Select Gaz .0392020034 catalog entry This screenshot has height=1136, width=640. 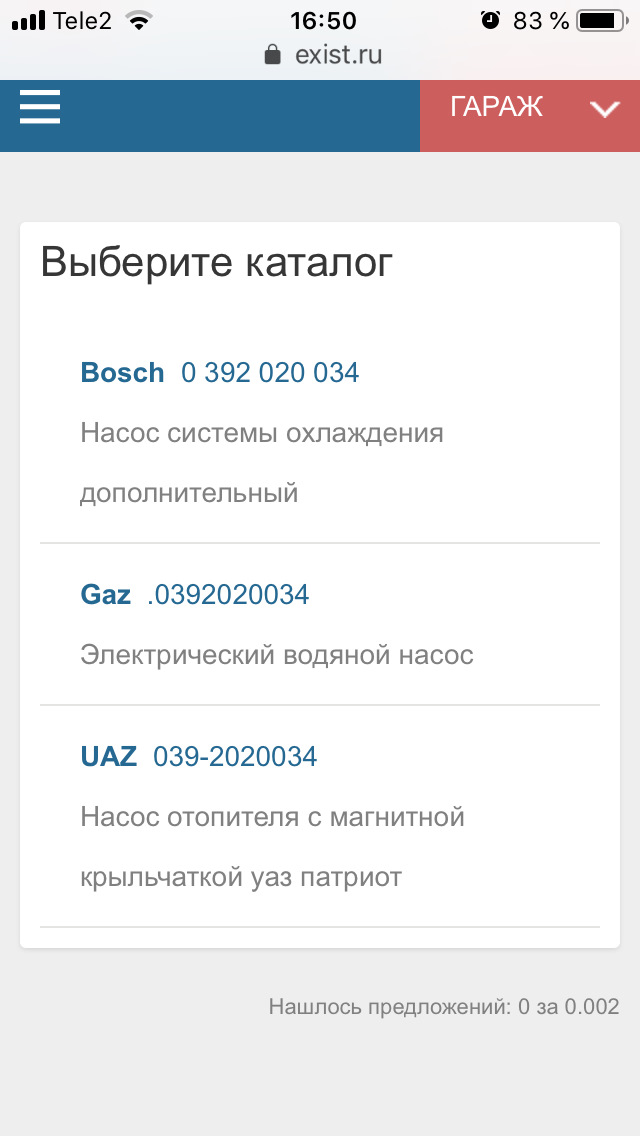coord(196,595)
